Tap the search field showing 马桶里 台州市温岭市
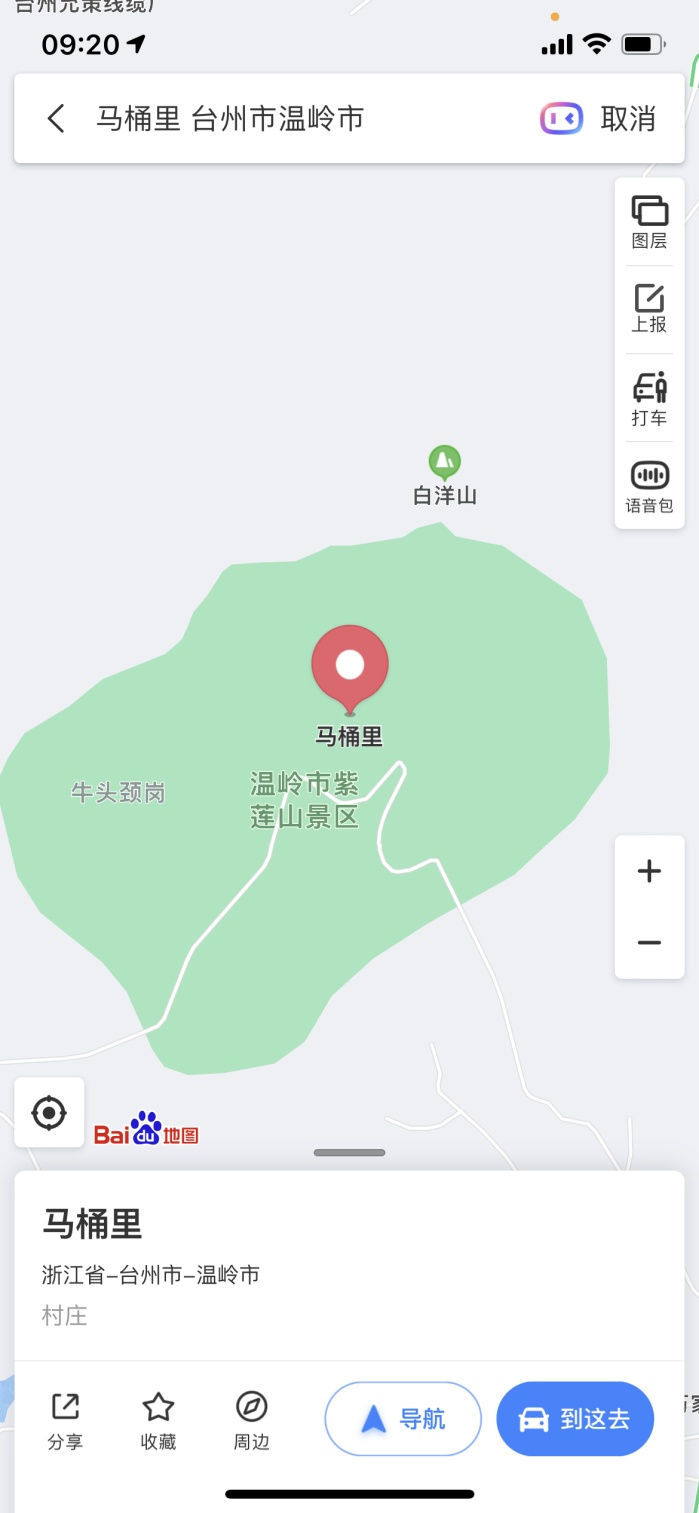Viewport: 699px width, 1513px height. tap(230, 119)
